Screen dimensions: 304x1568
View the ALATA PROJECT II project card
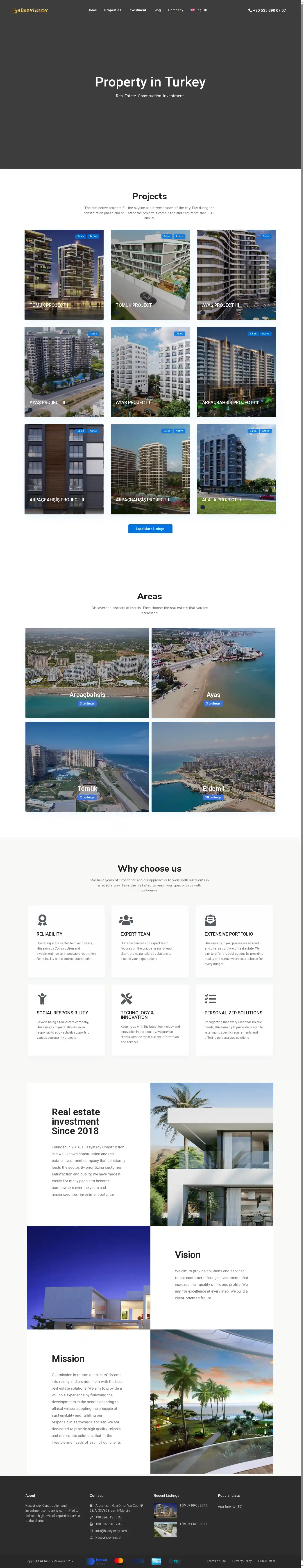tap(236, 469)
